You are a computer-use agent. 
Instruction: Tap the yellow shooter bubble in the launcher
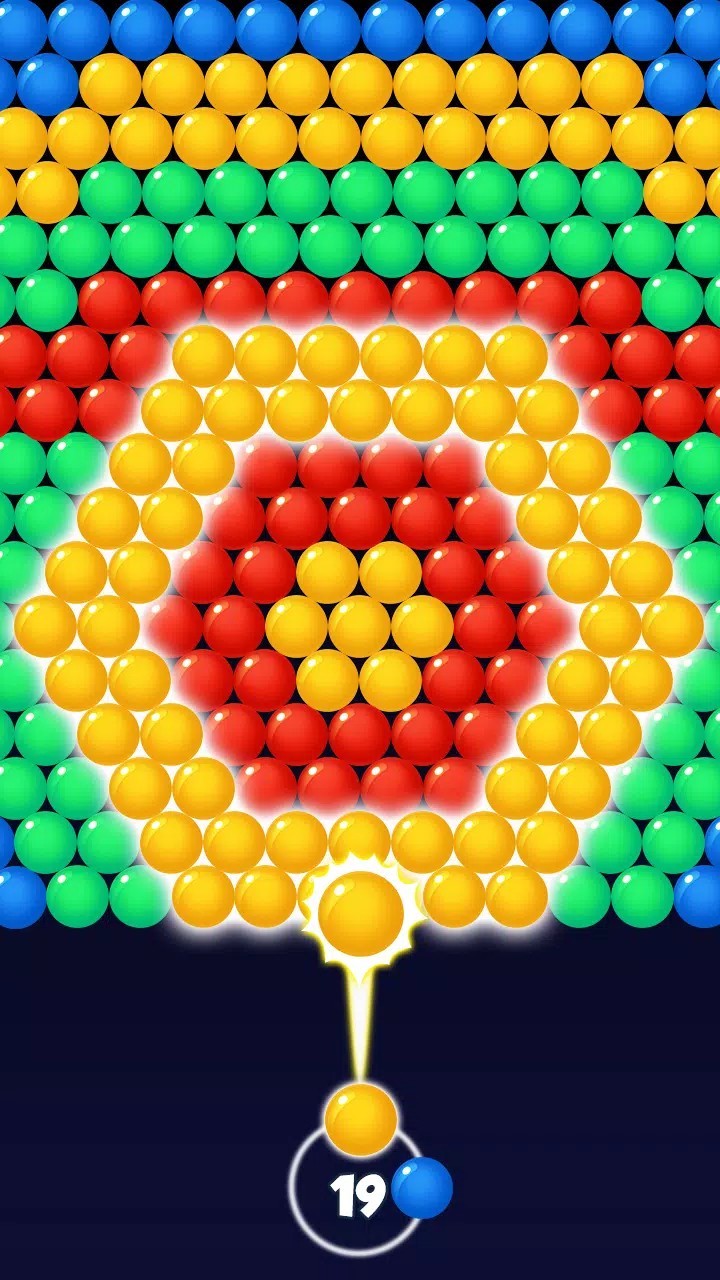(x=361, y=1119)
